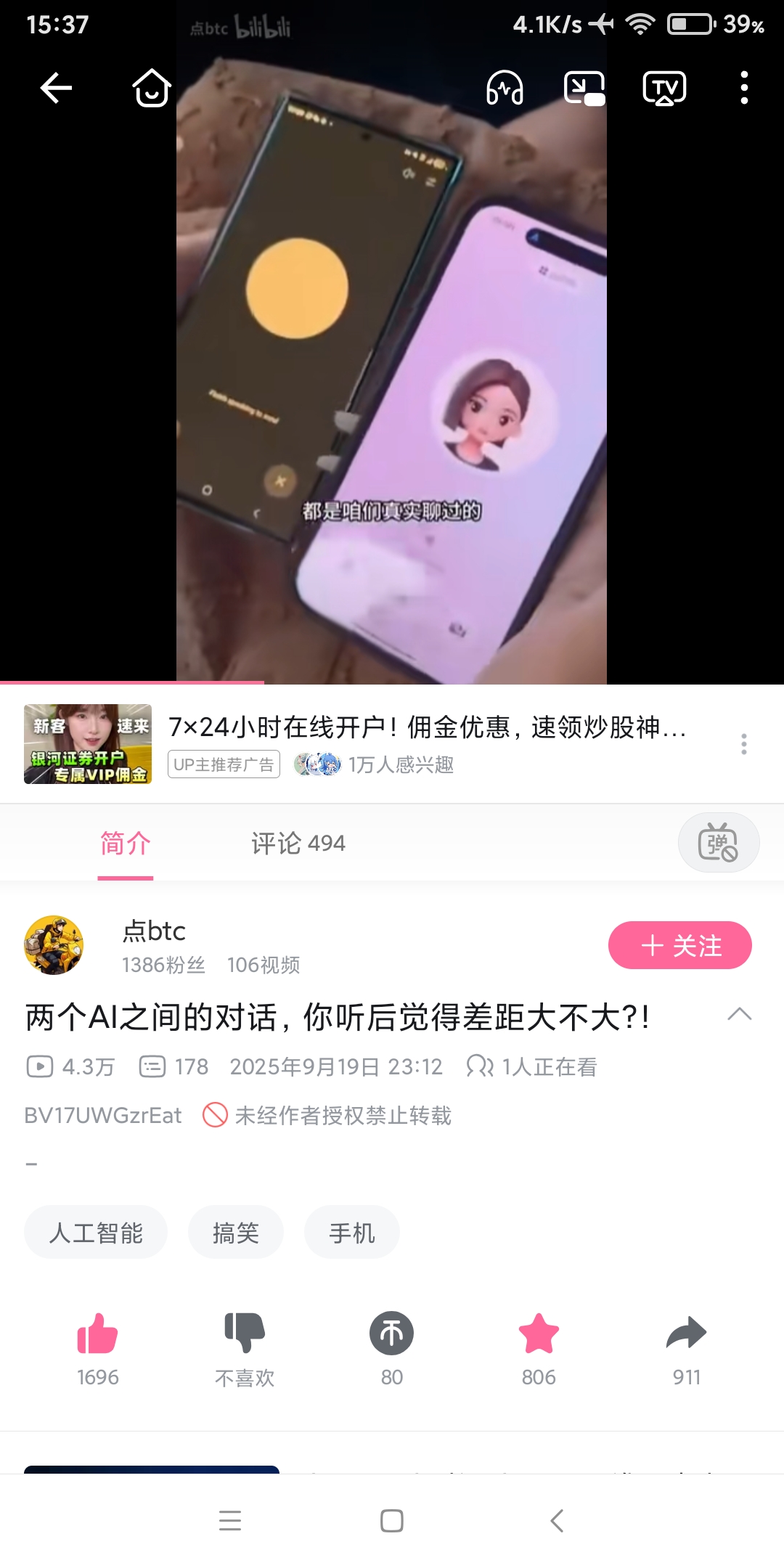The height and width of the screenshot is (1568, 784).
Task: Toggle the danmaku (弹) switch
Action: click(718, 843)
